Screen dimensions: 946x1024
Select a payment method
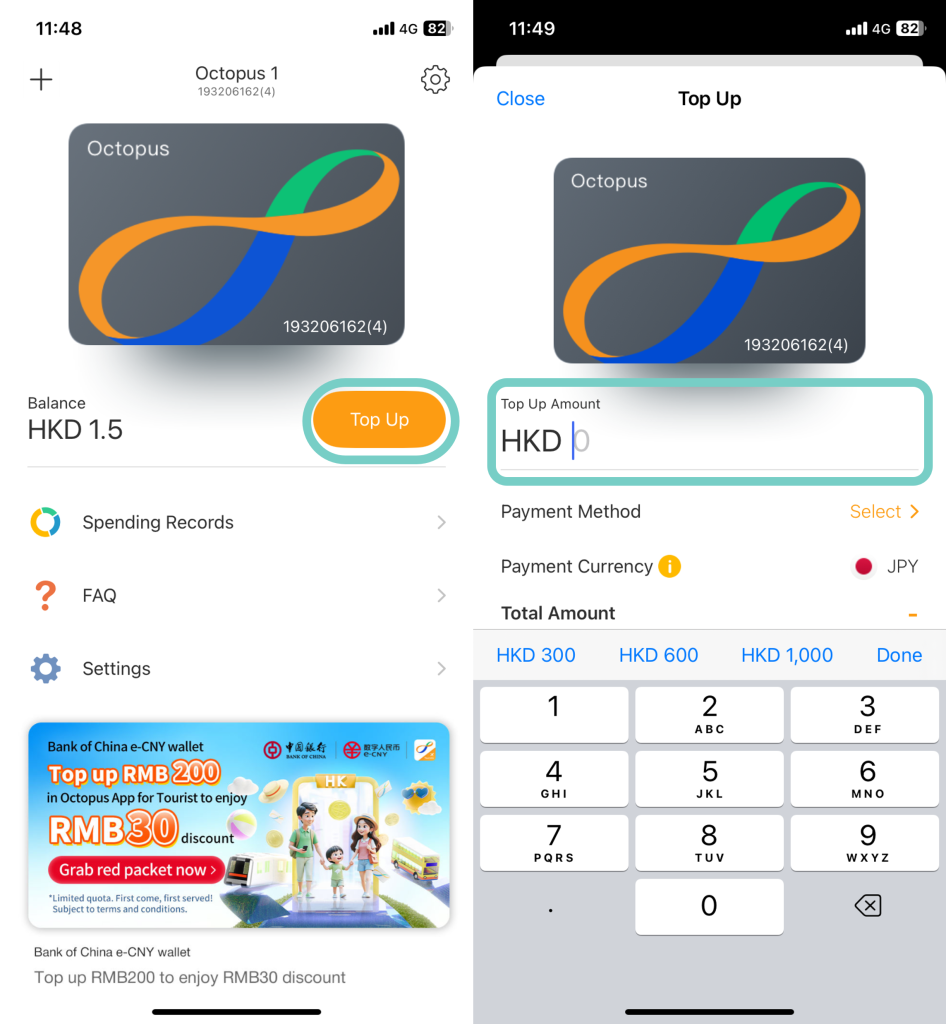[883, 512]
